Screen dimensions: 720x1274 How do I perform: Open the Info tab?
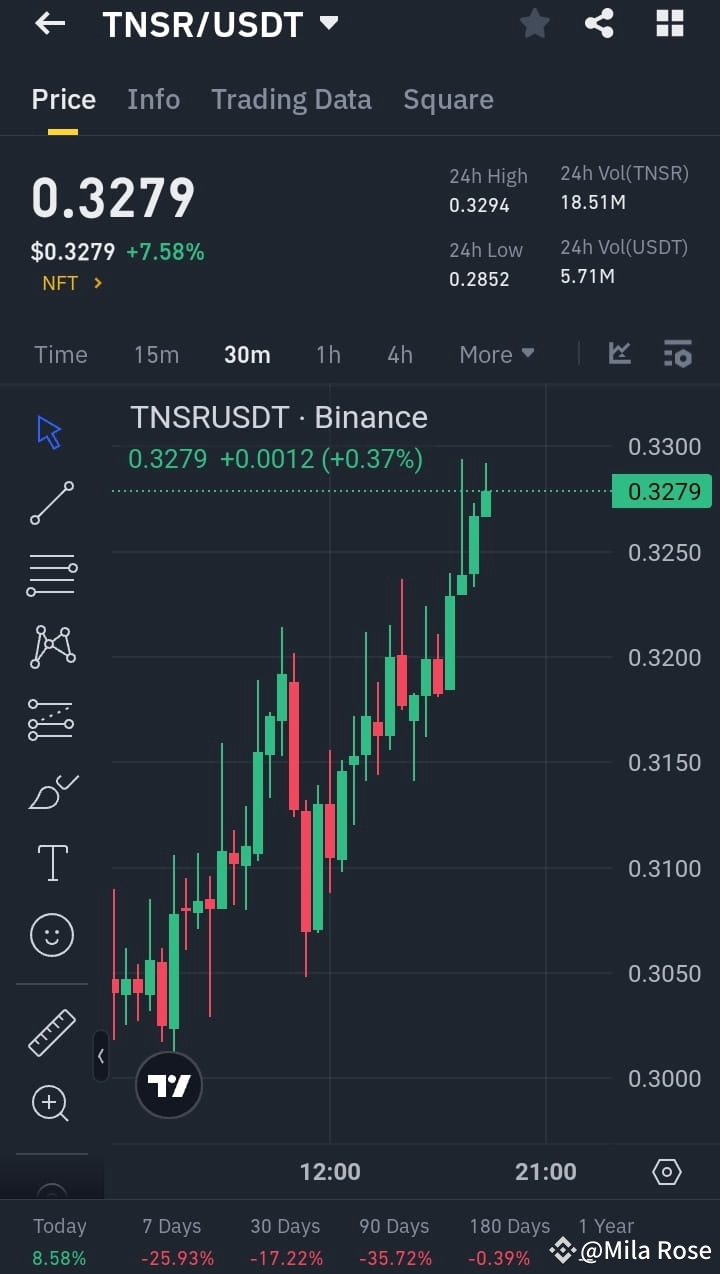[153, 99]
